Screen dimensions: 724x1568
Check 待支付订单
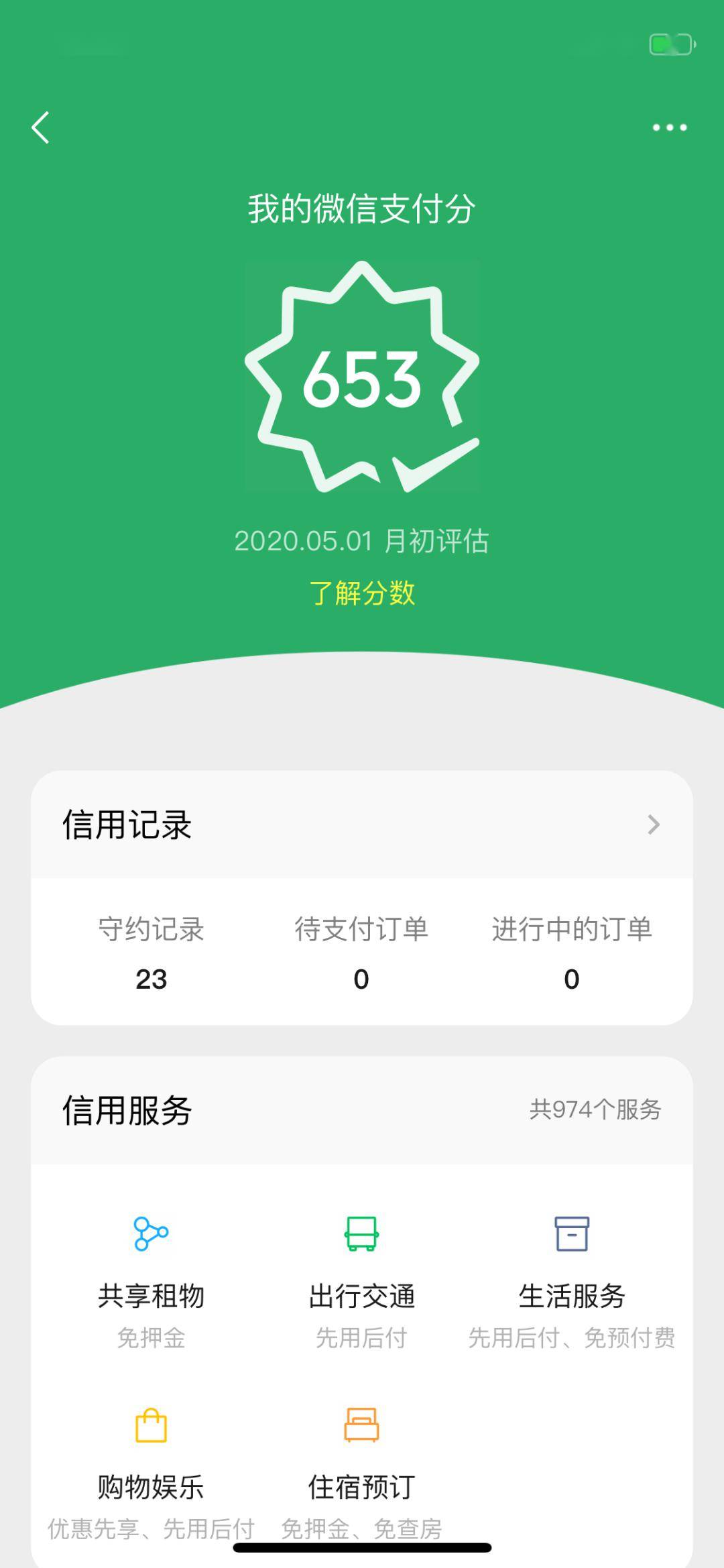361,953
